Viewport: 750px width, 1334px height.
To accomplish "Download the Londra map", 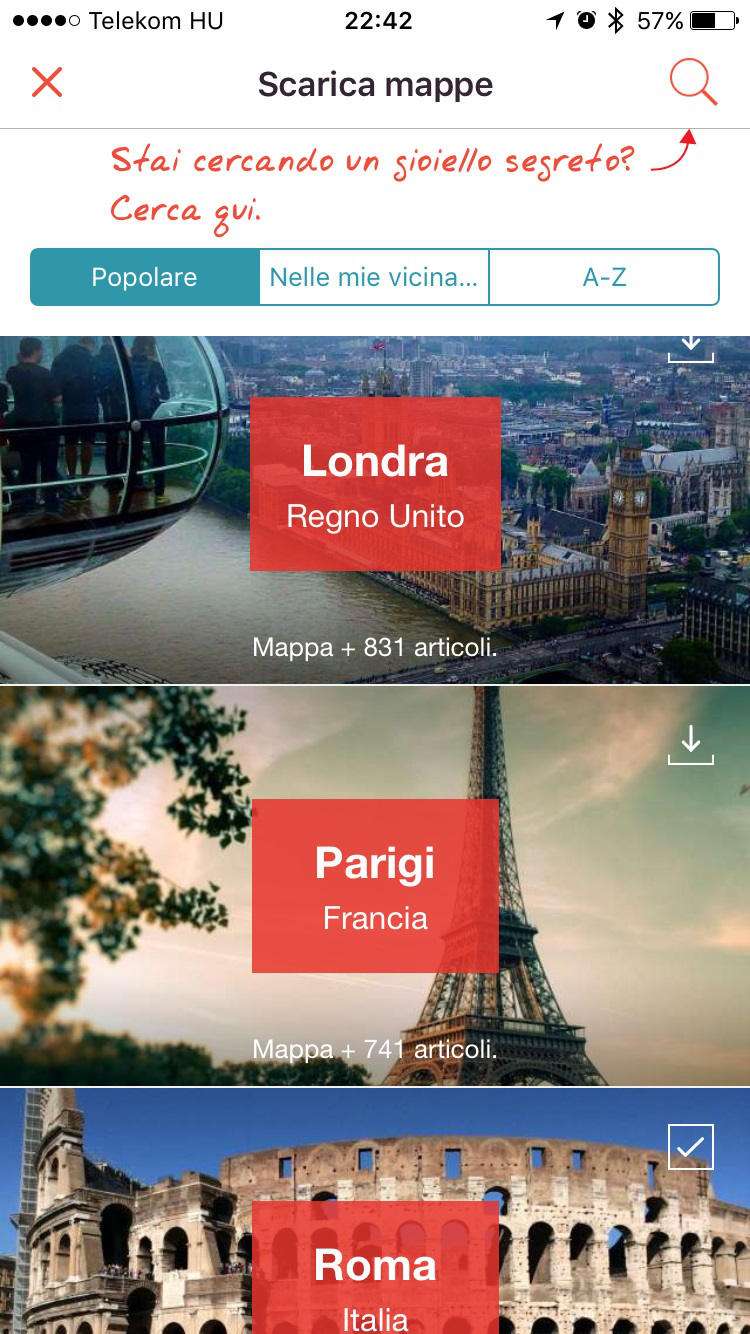I will pos(690,347).
